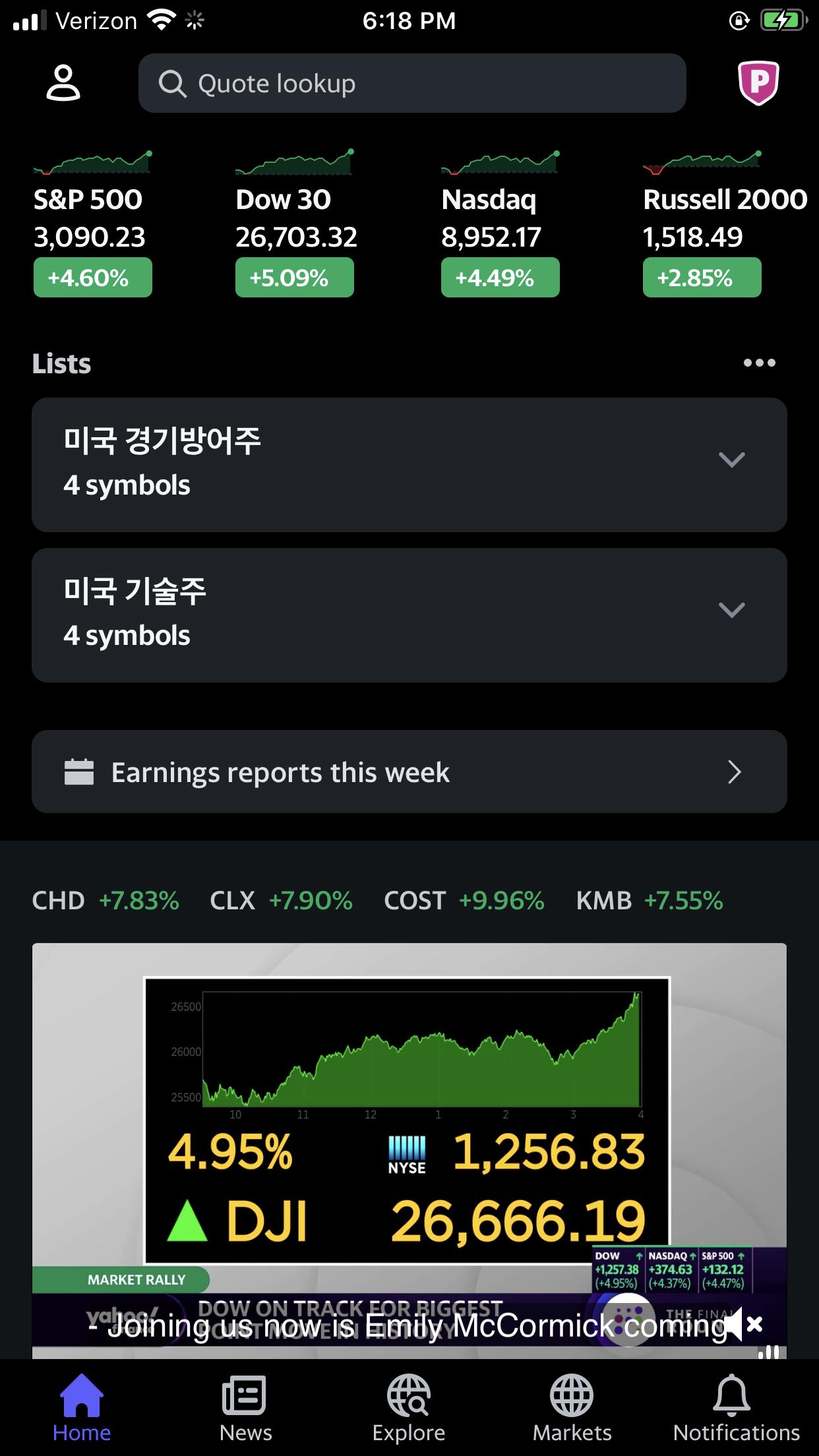Open Earnings reports this week

click(409, 772)
